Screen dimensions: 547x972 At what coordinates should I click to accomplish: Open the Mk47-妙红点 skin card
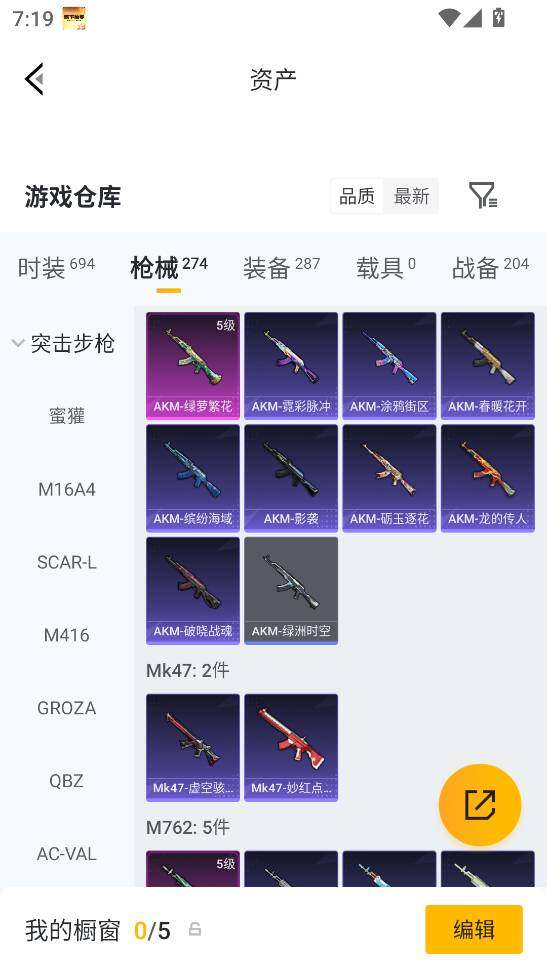[x=291, y=748]
